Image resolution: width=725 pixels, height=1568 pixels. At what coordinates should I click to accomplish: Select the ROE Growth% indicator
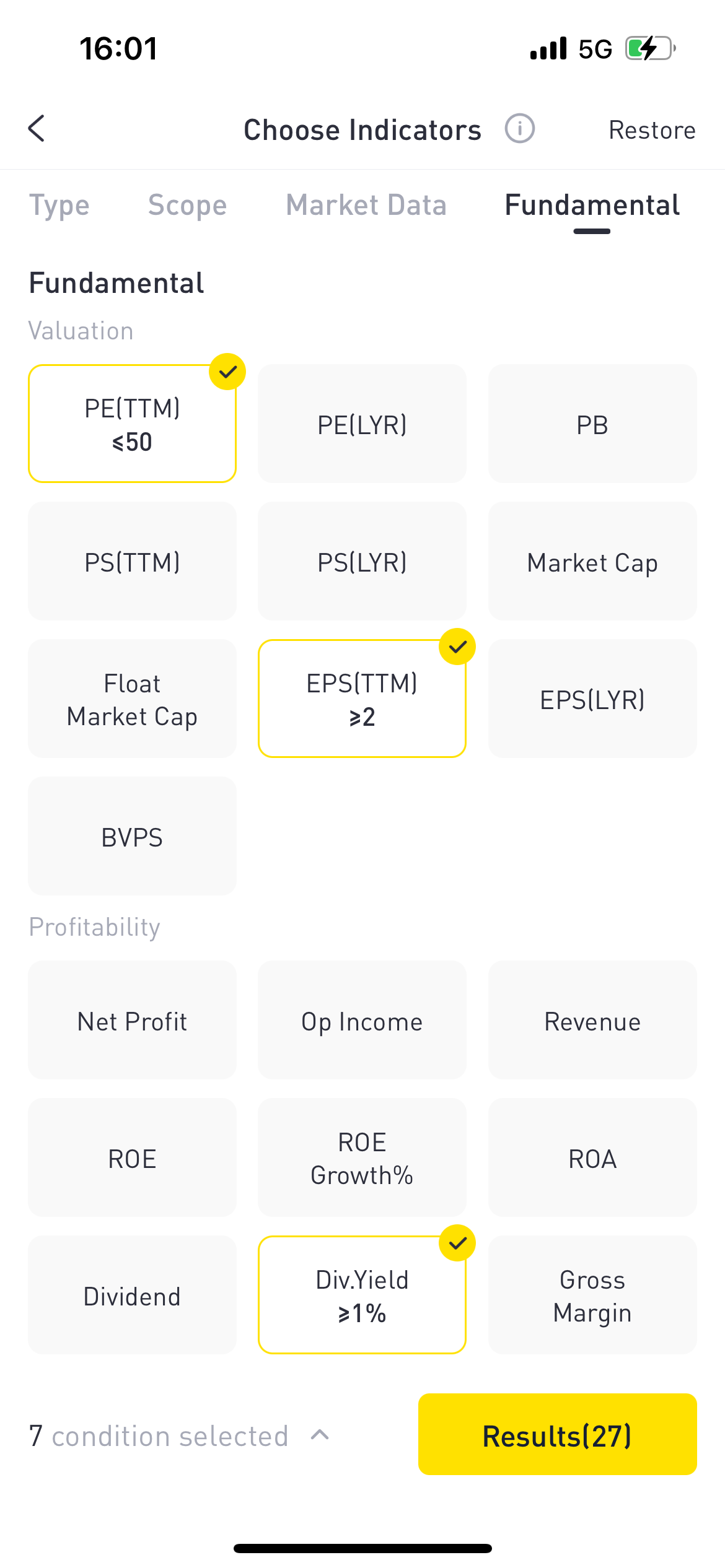[x=362, y=1157]
